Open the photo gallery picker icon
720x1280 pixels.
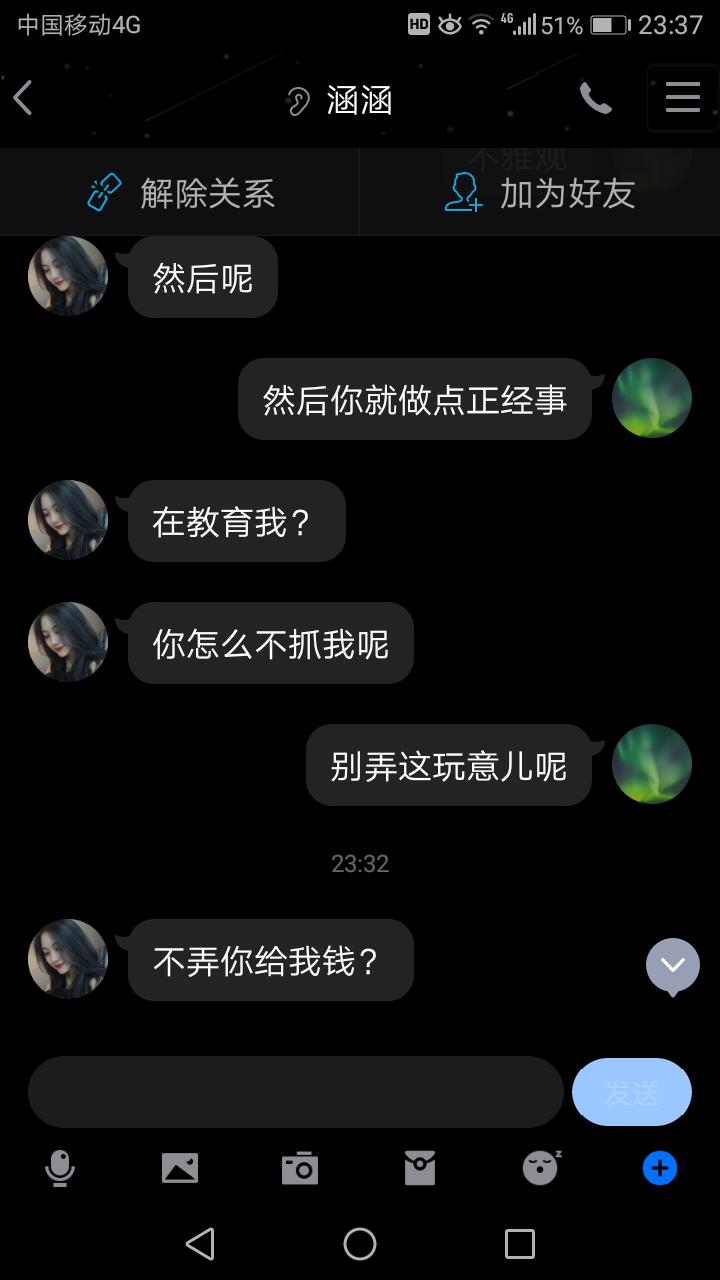[x=179, y=1166]
